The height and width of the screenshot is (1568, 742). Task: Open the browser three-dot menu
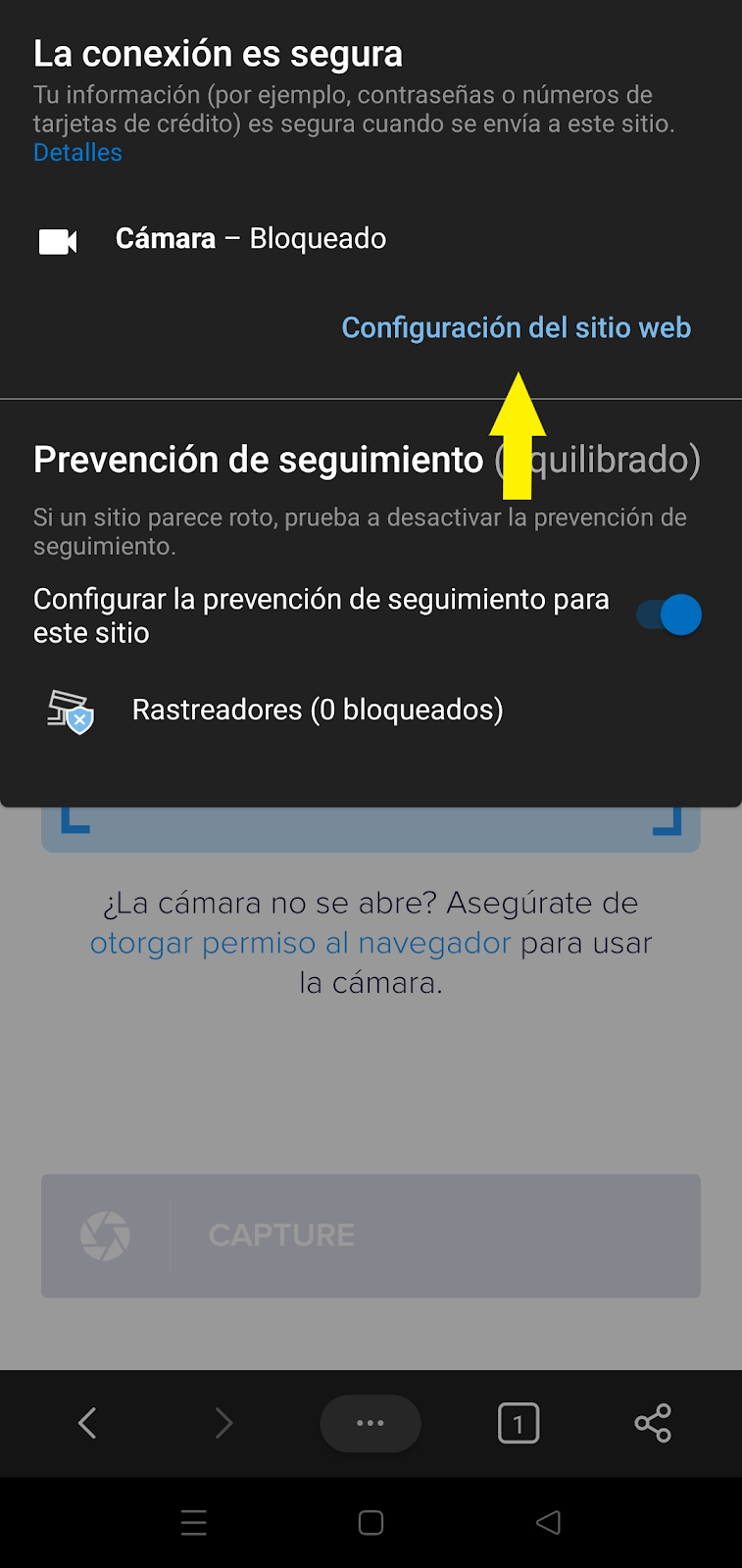click(371, 1423)
